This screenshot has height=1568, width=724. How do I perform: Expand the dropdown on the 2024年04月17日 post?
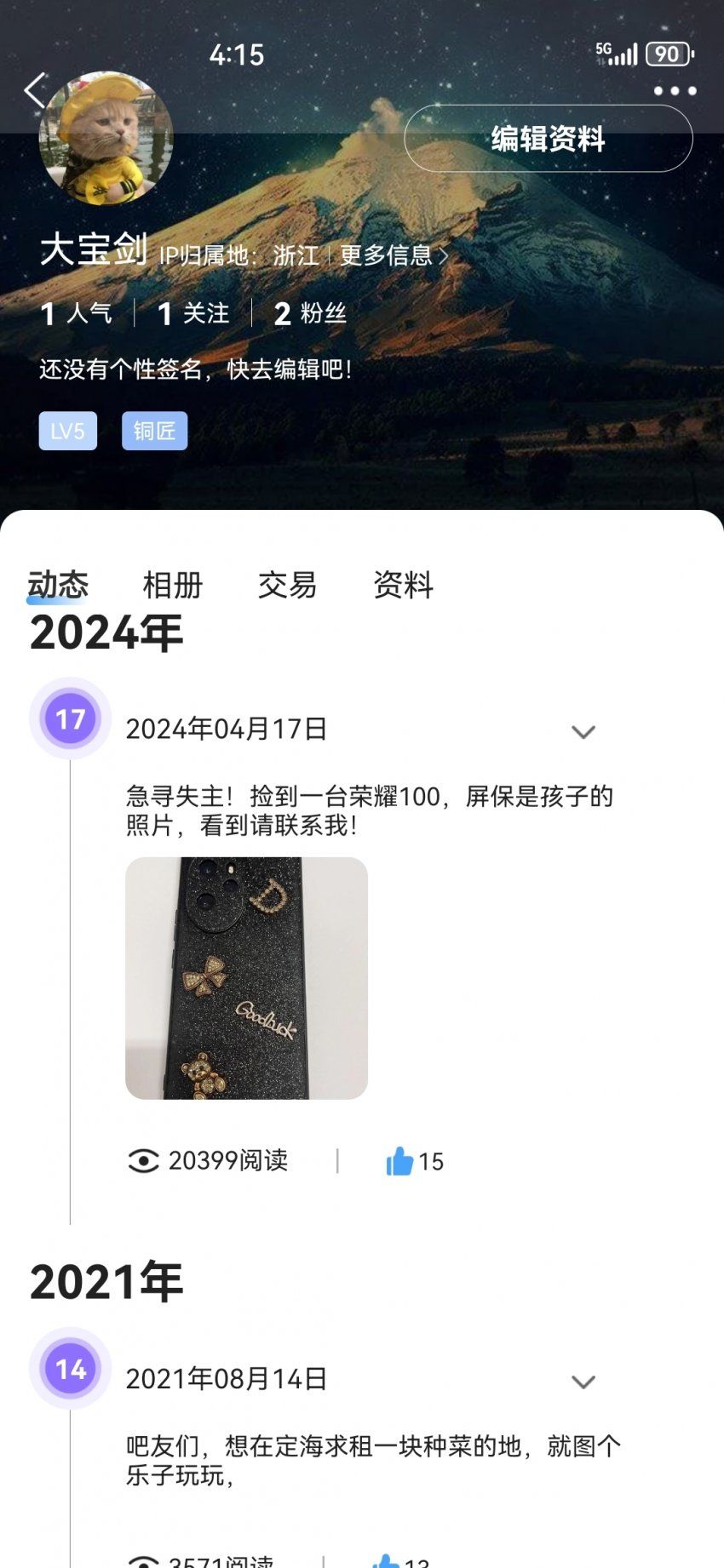click(x=583, y=731)
